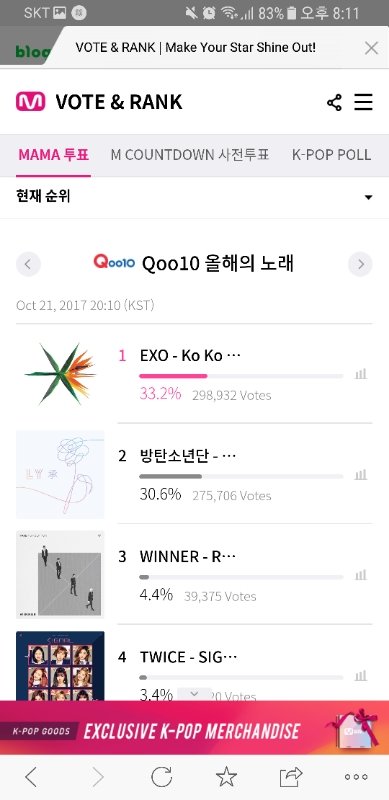Image resolution: width=389 pixels, height=800 pixels.
Task: View vote chart for EXO entry
Action: pyautogui.click(x=361, y=374)
